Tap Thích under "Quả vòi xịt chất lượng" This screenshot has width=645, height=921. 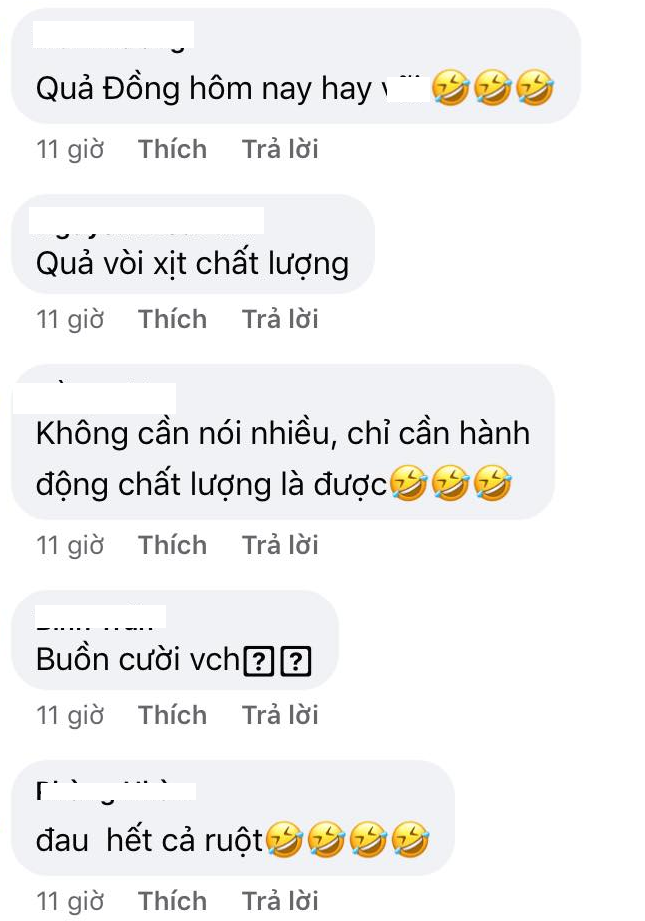172,320
